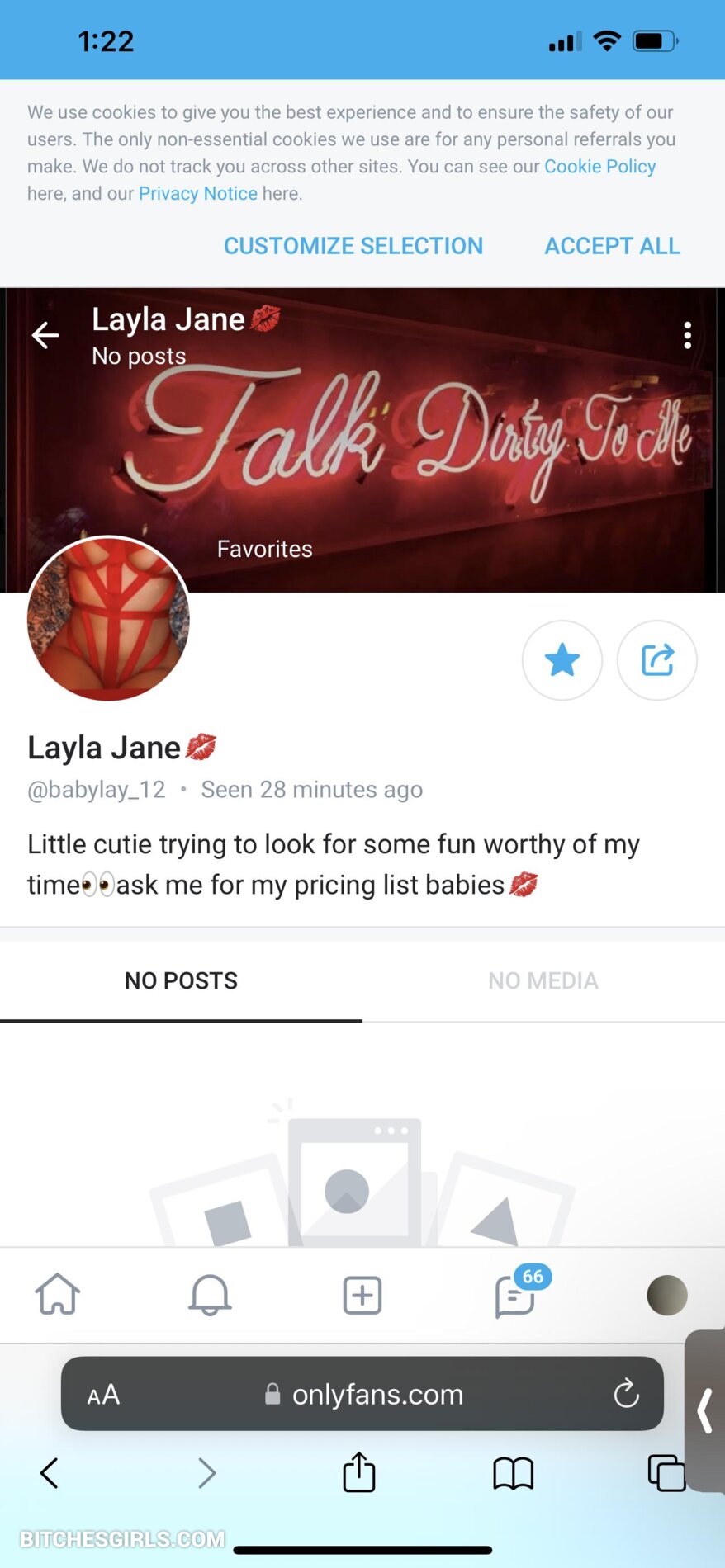
Task: Add Layla Jane to favorites
Action: (562, 660)
